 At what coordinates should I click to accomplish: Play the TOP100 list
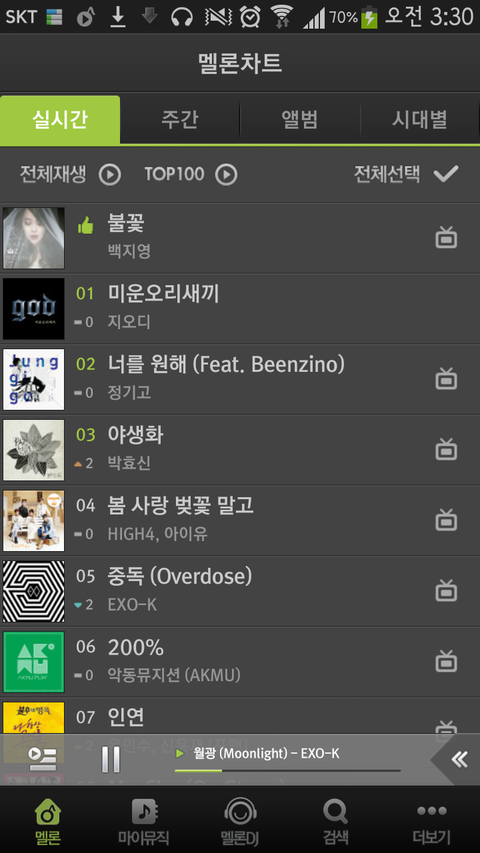(190, 175)
